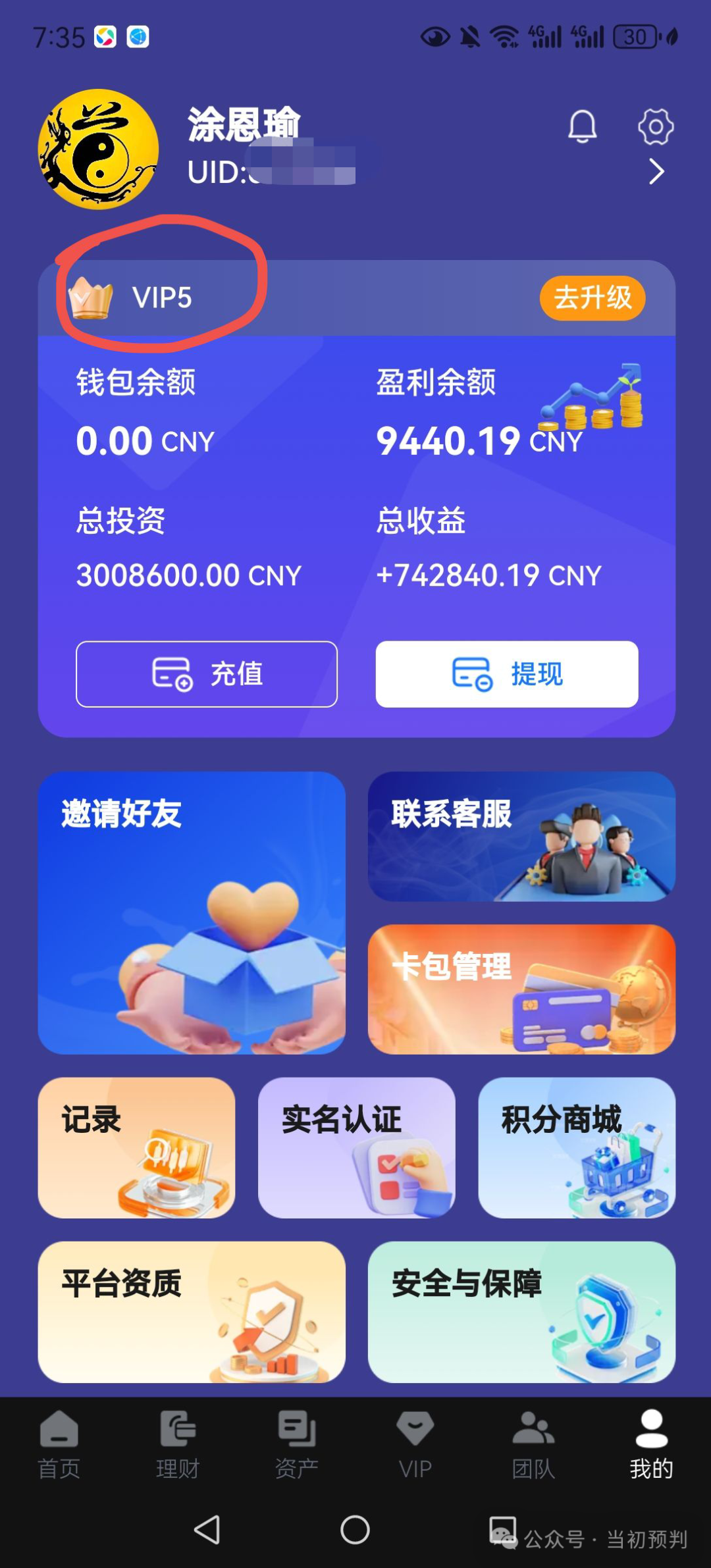Open the 联系客服 customer service card
The width and height of the screenshot is (711, 1568).
(x=521, y=836)
